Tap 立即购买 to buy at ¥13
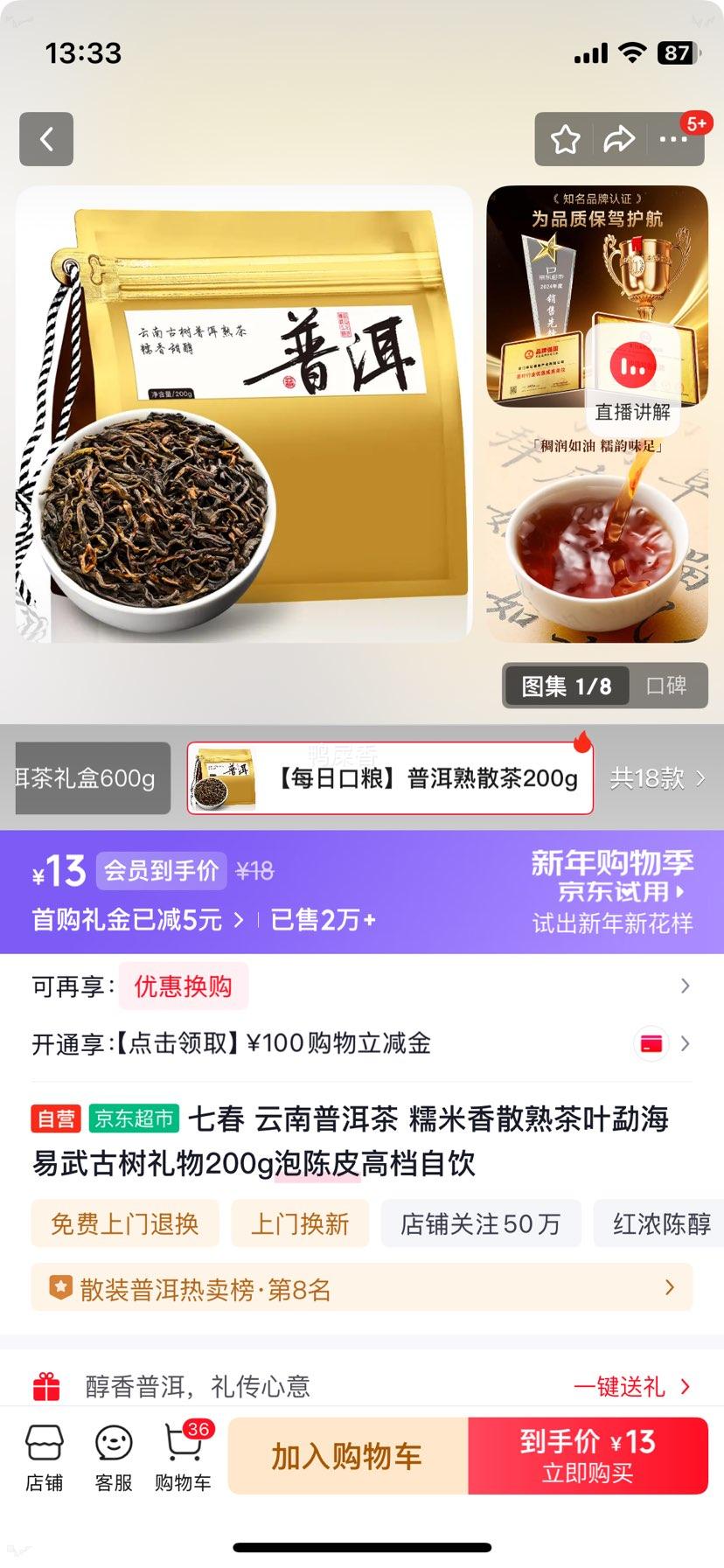 (588, 1454)
